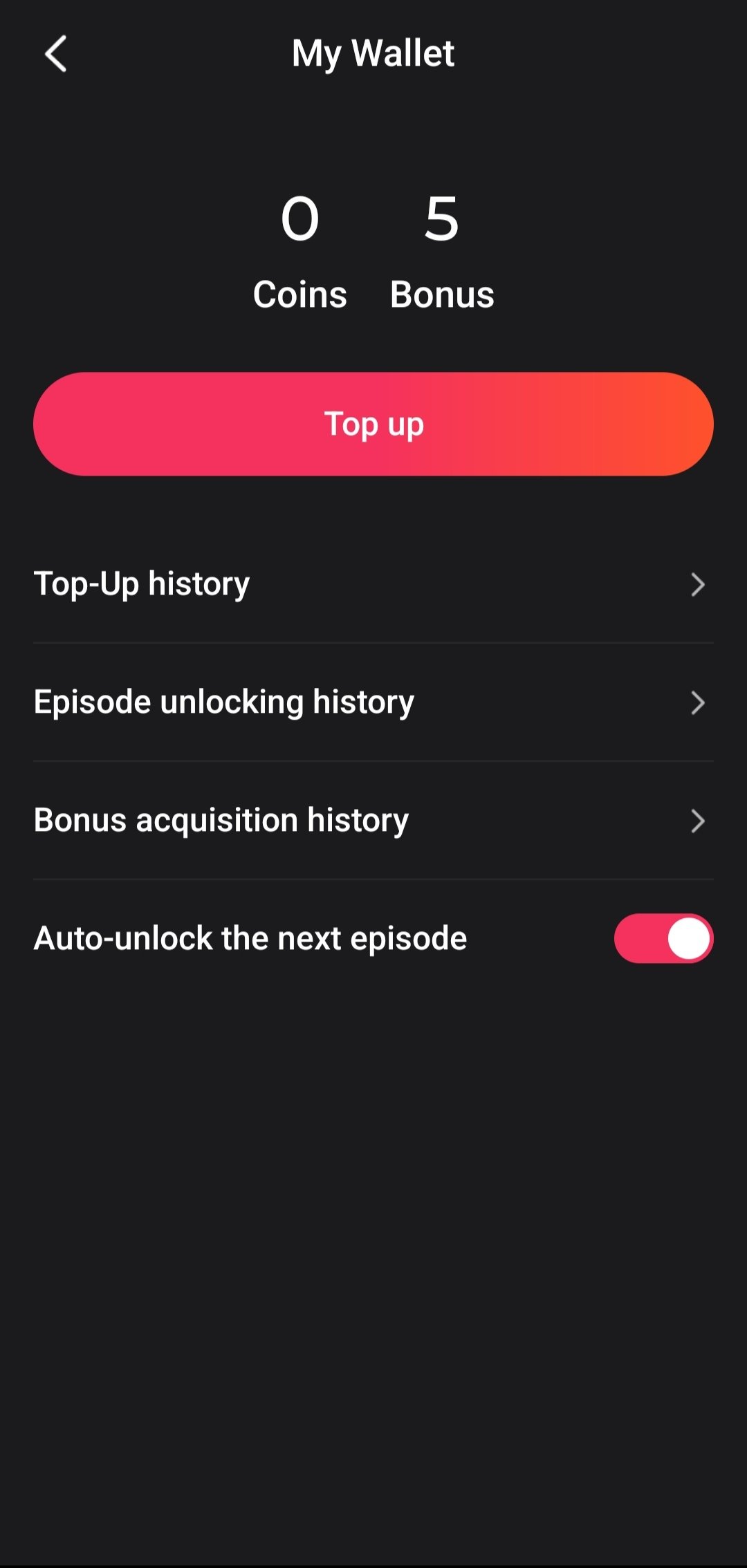
Task: Disable Auto-unlock the next episode
Action: coord(663,939)
